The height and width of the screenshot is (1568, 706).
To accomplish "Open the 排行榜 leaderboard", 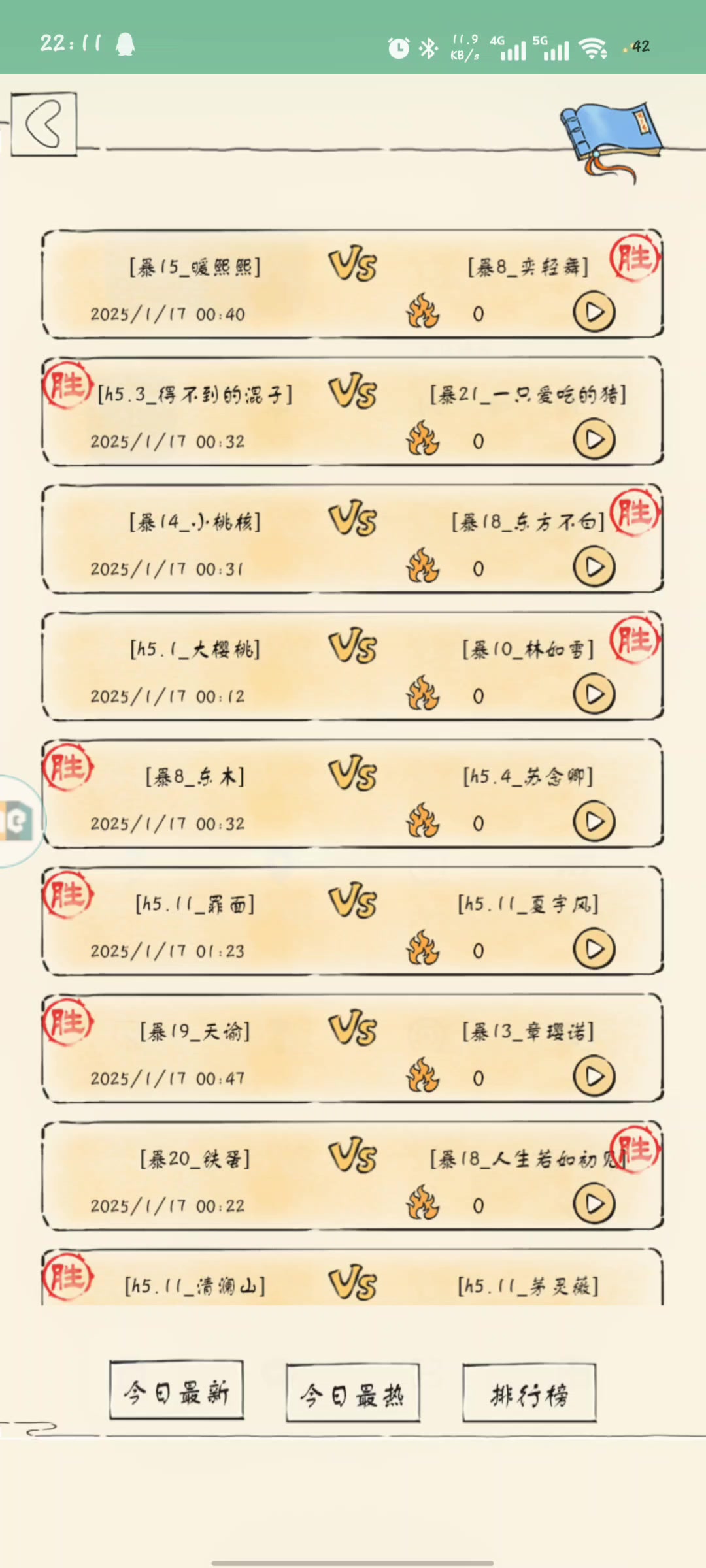I will [x=529, y=1395].
